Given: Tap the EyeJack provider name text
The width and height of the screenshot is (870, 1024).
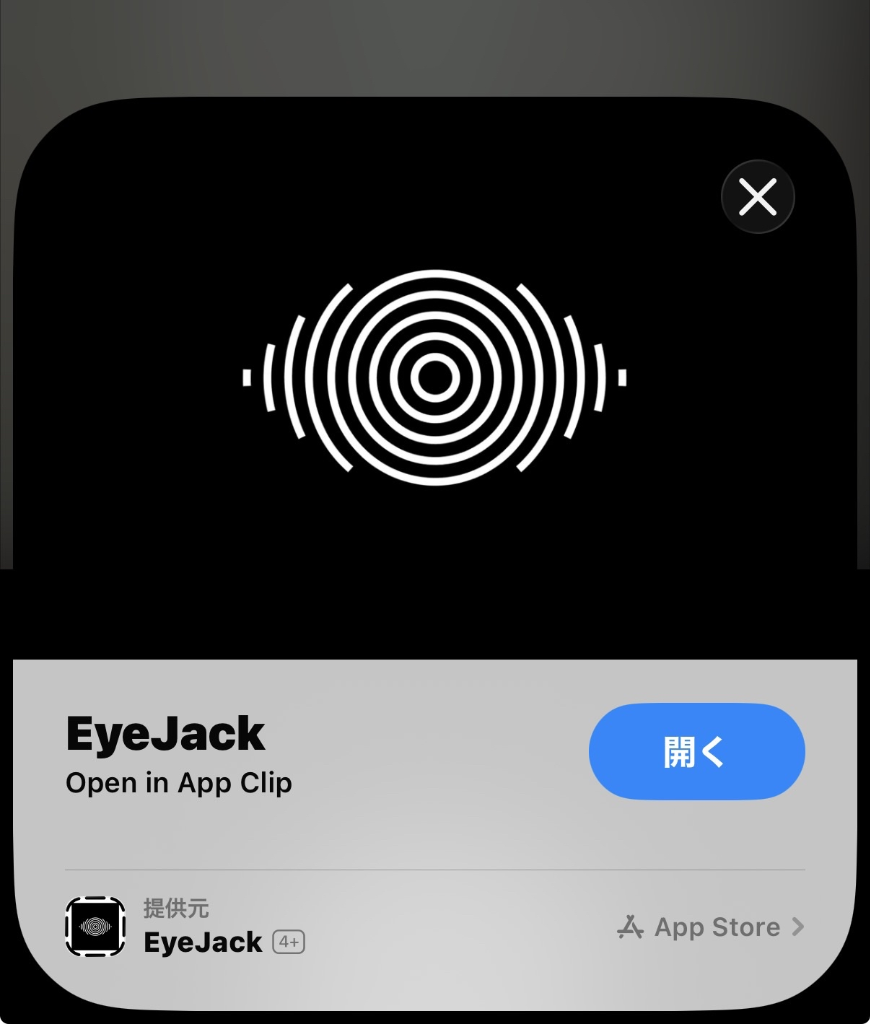Looking at the screenshot, I should [x=203, y=942].
